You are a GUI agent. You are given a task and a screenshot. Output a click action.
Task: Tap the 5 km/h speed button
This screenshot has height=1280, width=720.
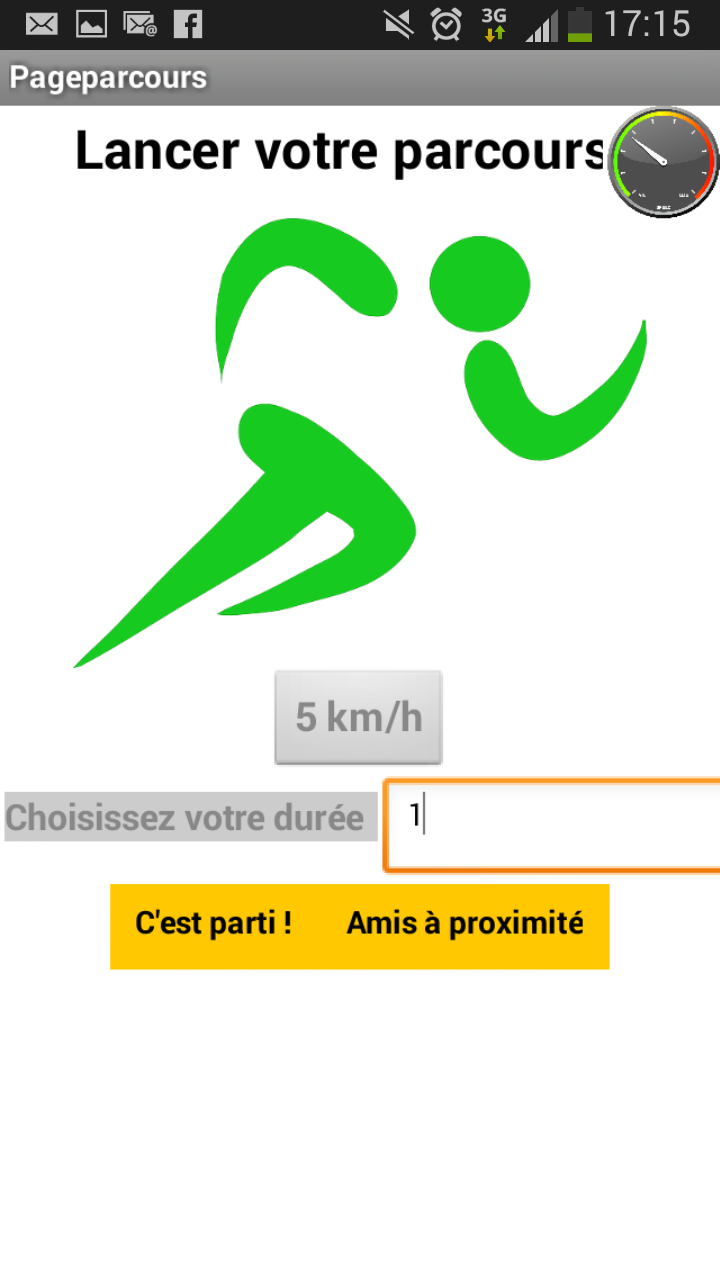click(x=358, y=717)
